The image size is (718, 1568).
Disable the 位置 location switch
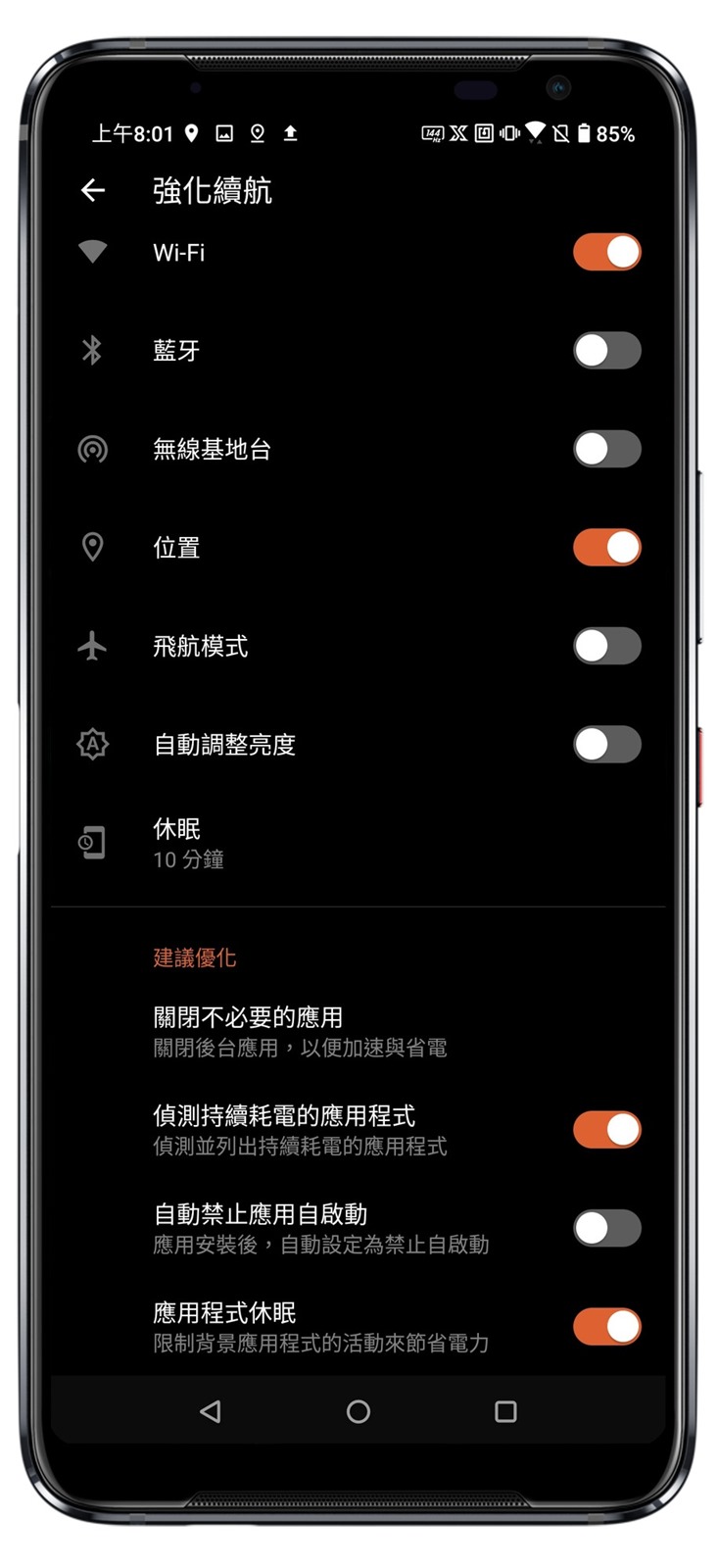click(x=606, y=547)
